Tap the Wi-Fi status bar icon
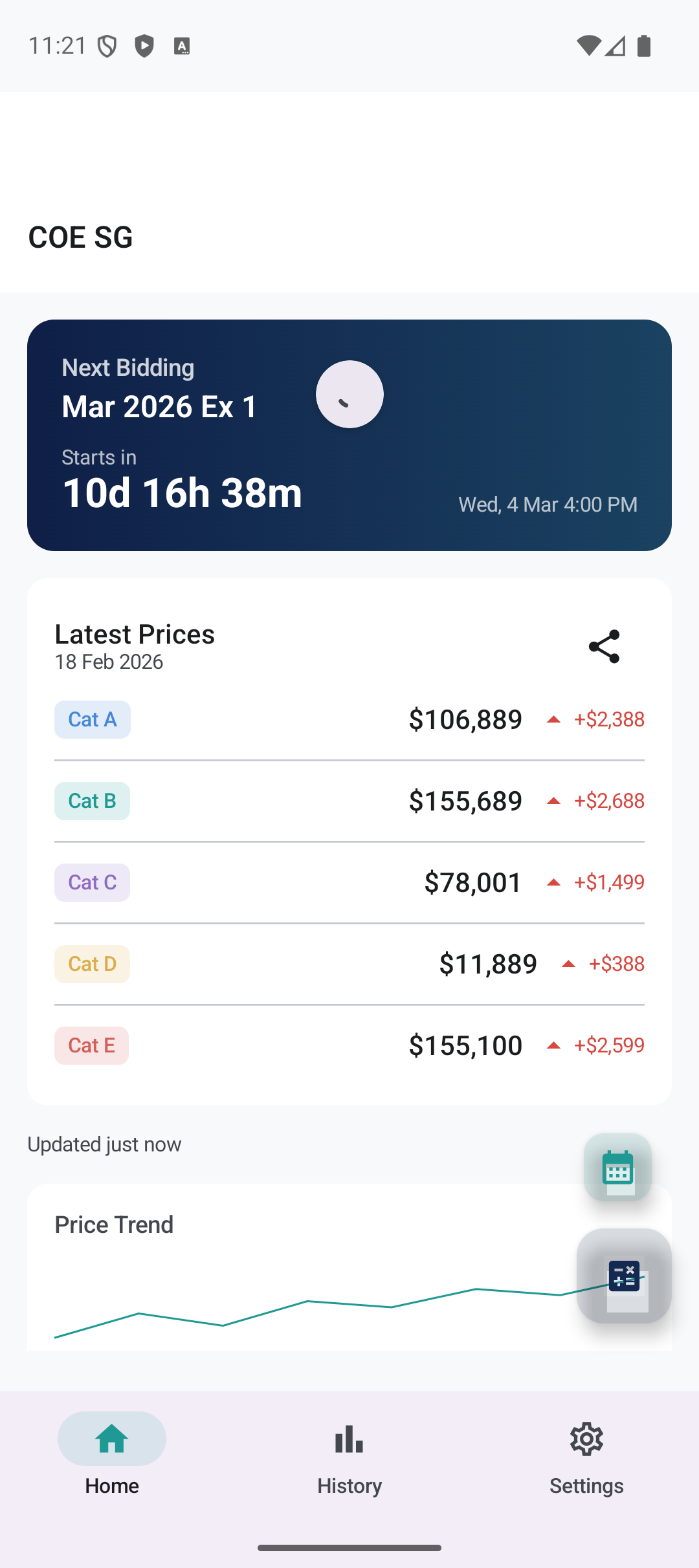The image size is (699, 1568). pos(590,45)
